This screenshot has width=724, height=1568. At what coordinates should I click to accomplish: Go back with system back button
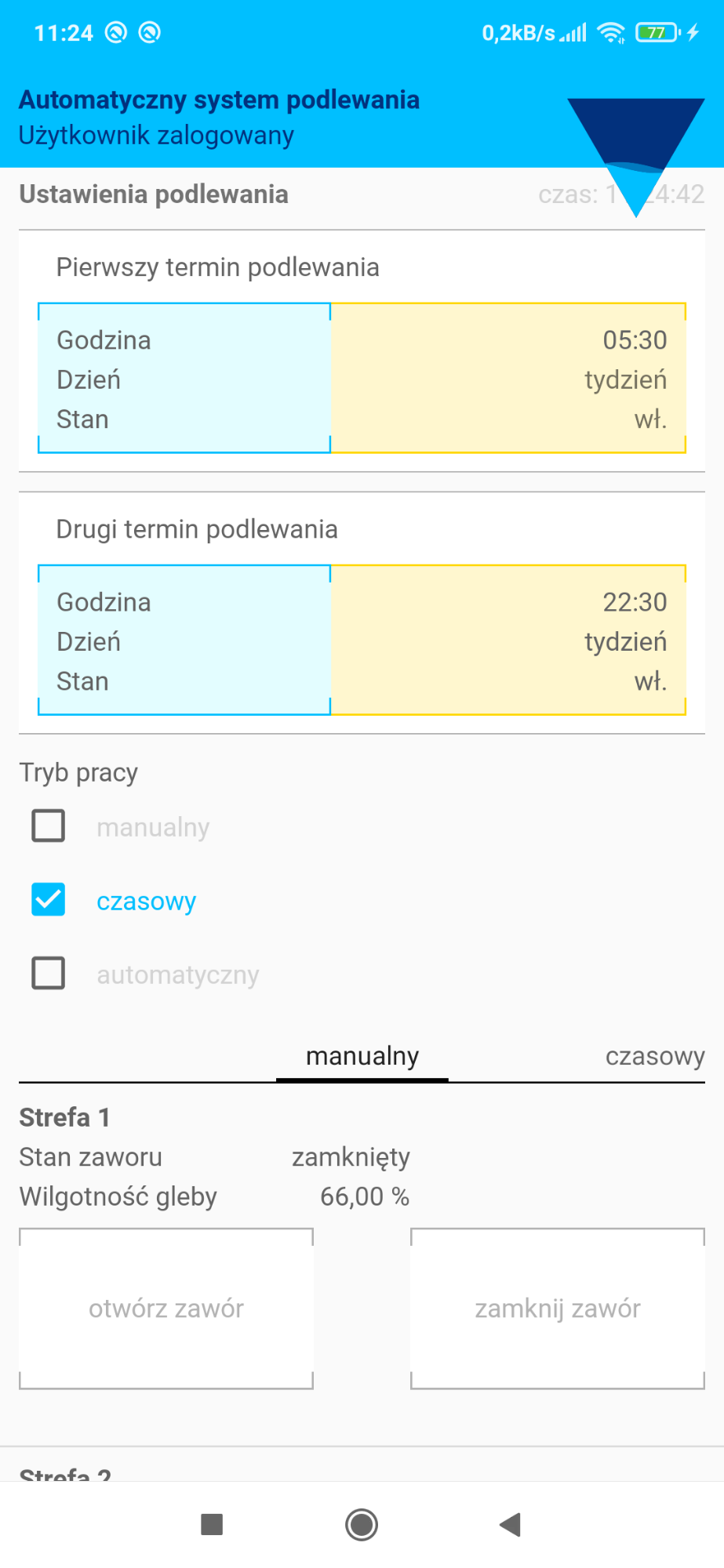(510, 1525)
